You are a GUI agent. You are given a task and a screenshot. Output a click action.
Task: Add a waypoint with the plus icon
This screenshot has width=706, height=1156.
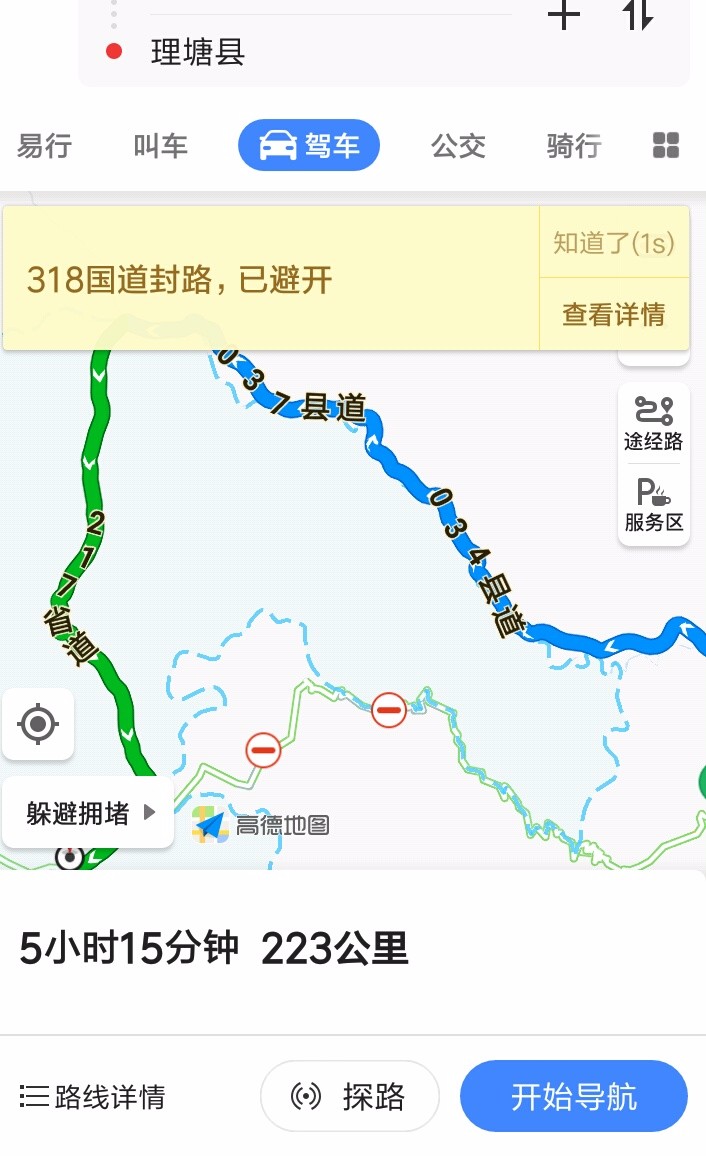pyautogui.click(x=564, y=15)
